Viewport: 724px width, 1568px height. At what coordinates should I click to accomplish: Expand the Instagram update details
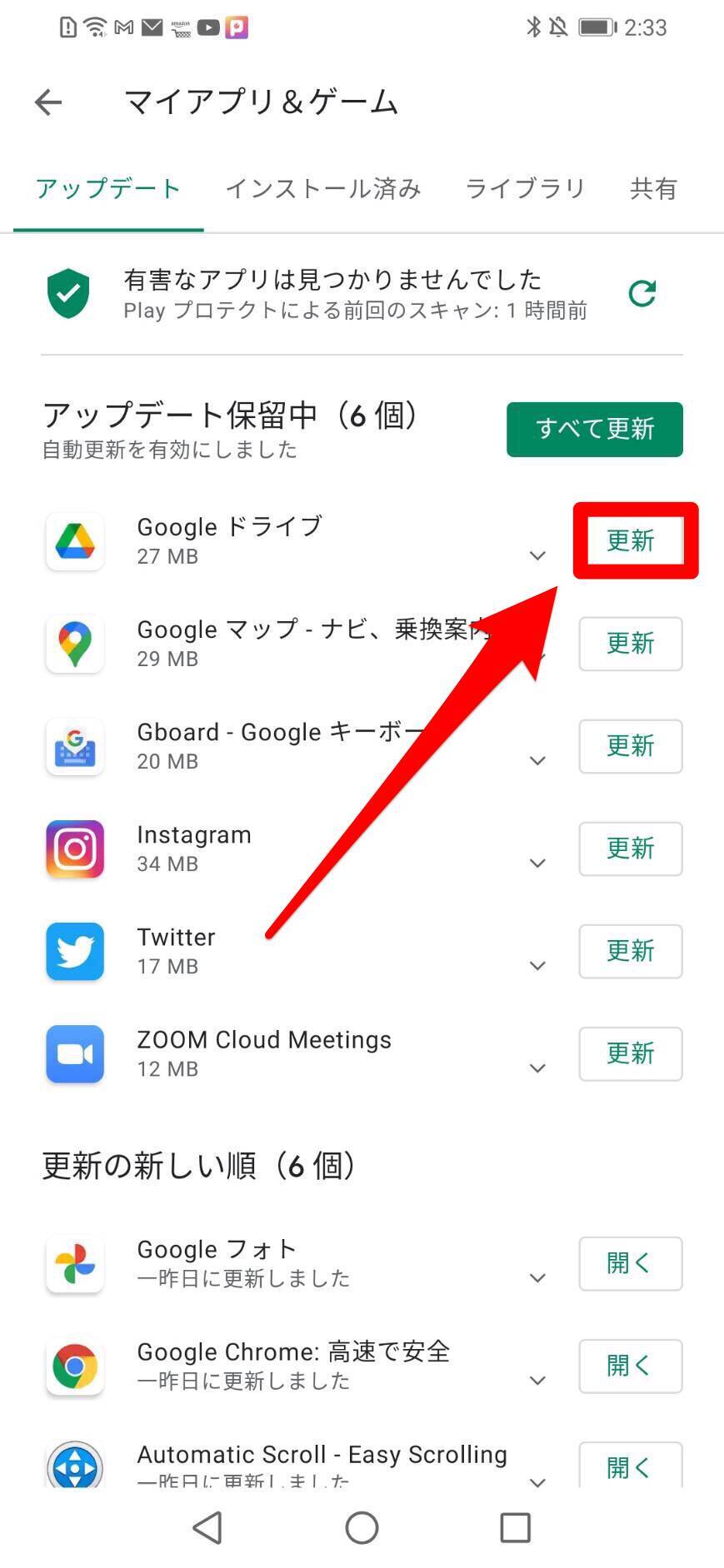click(x=538, y=864)
